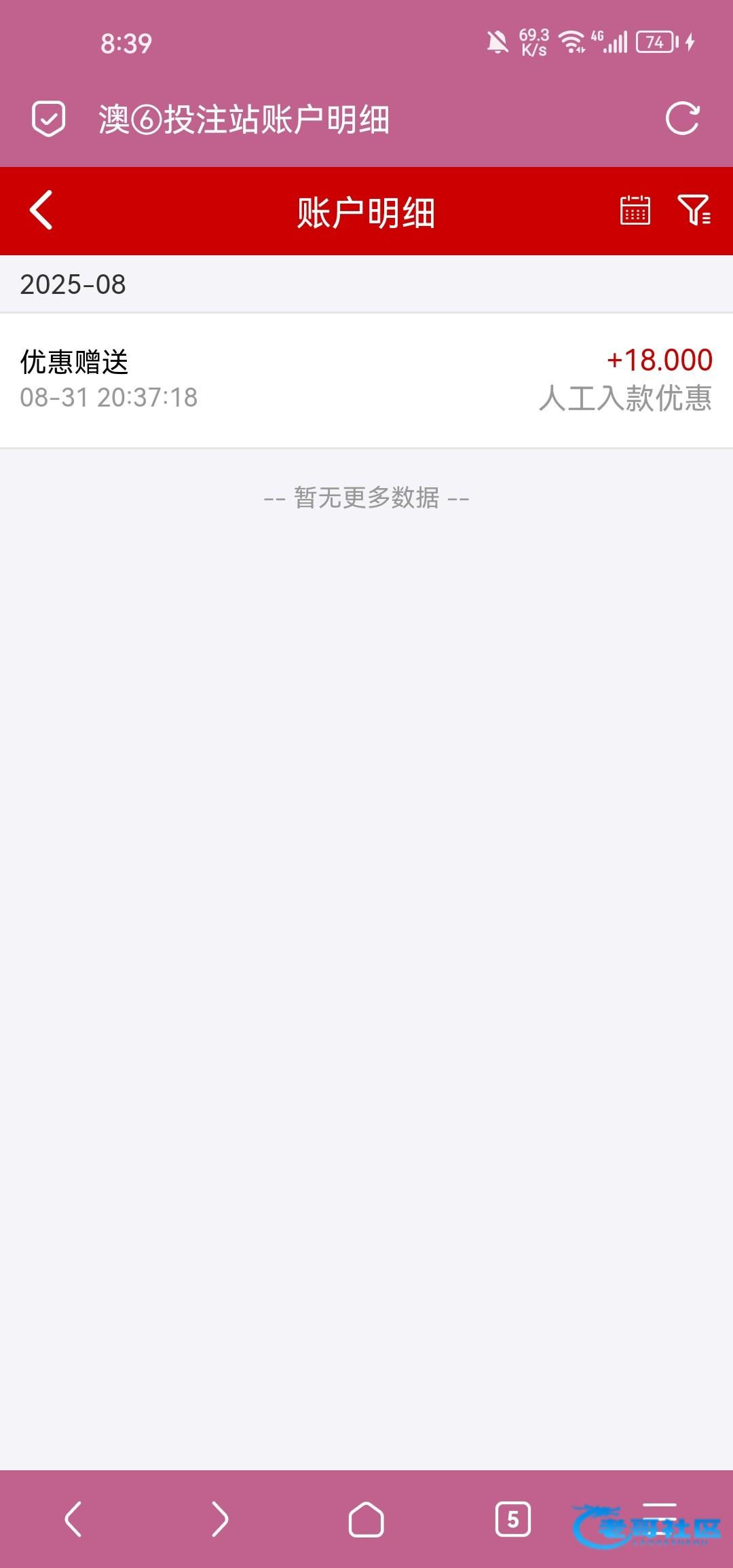Open the filter options icon
Image resolution: width=733 pixels, height=1568 pixels.
coord(694,210)
